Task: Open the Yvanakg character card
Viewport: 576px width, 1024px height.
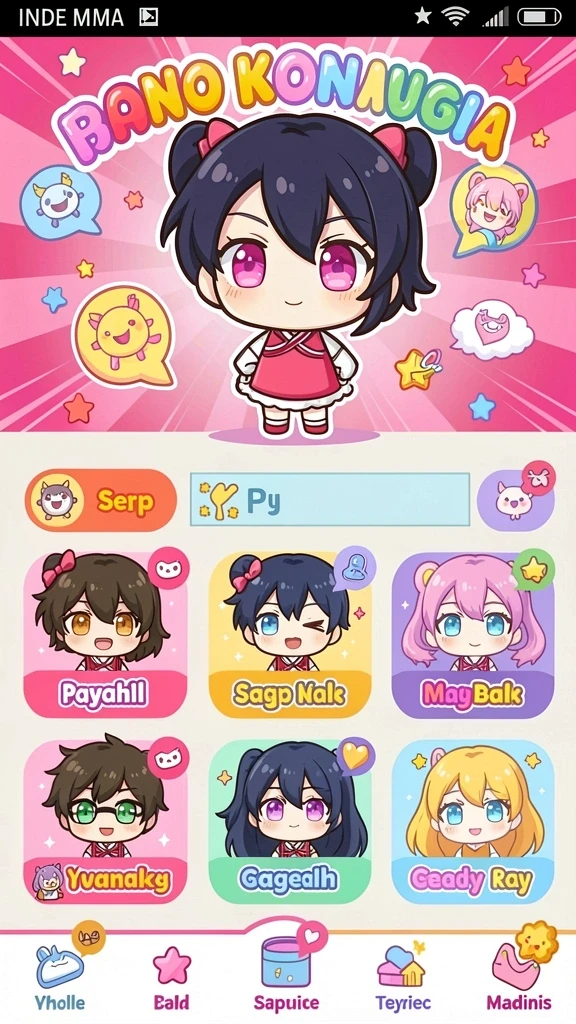Action: tap(105, 822)
